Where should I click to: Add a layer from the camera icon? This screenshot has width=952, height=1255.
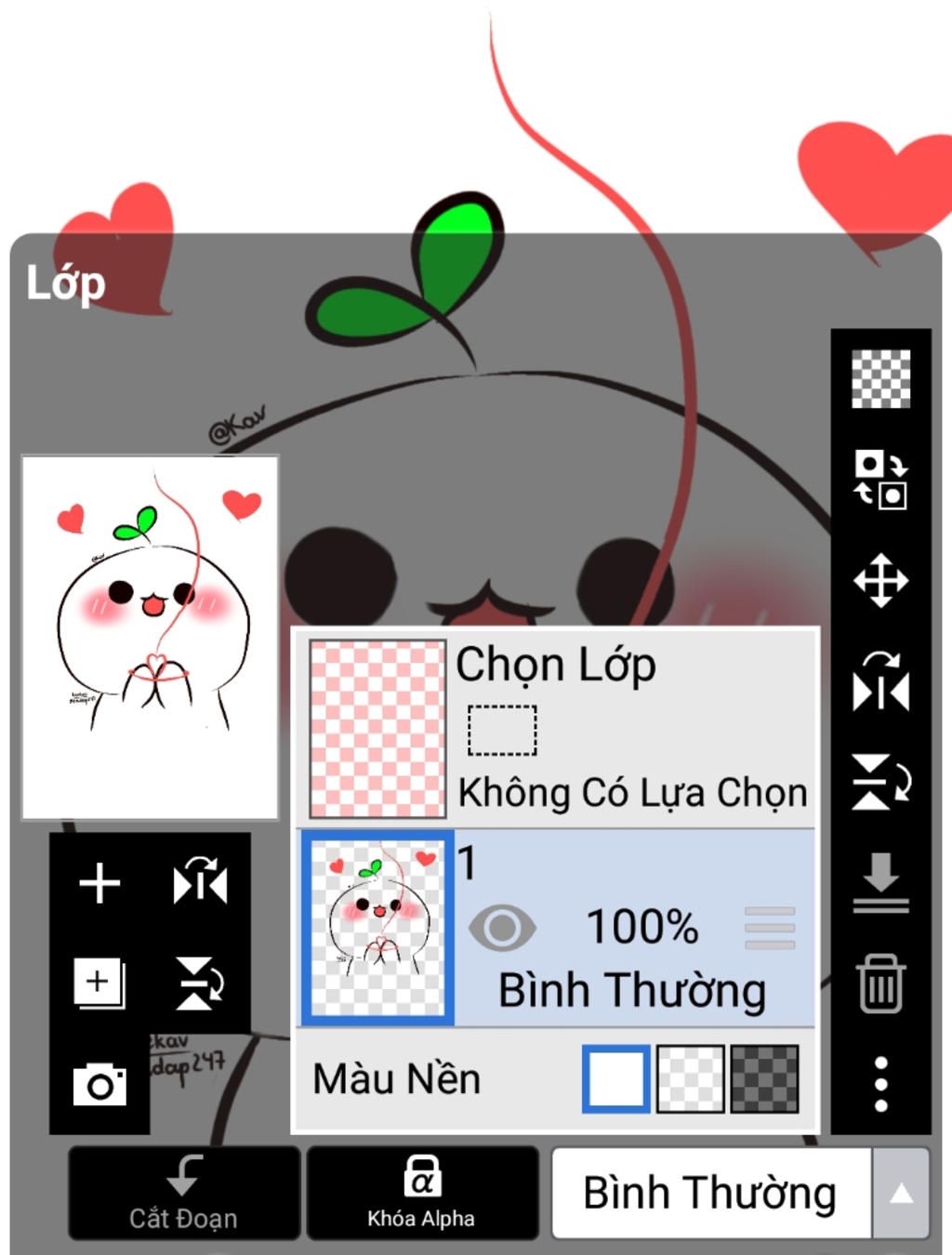(x=99, y=1084)
